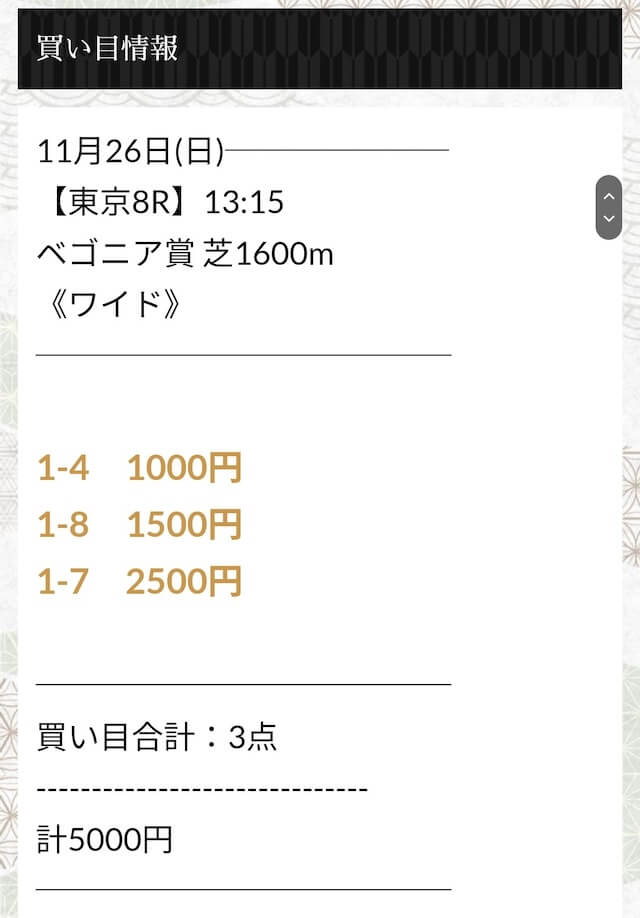Tap the page scroll handle with arrows
Image resolution: width=640 pixels, height=918 pixels.
608,207
